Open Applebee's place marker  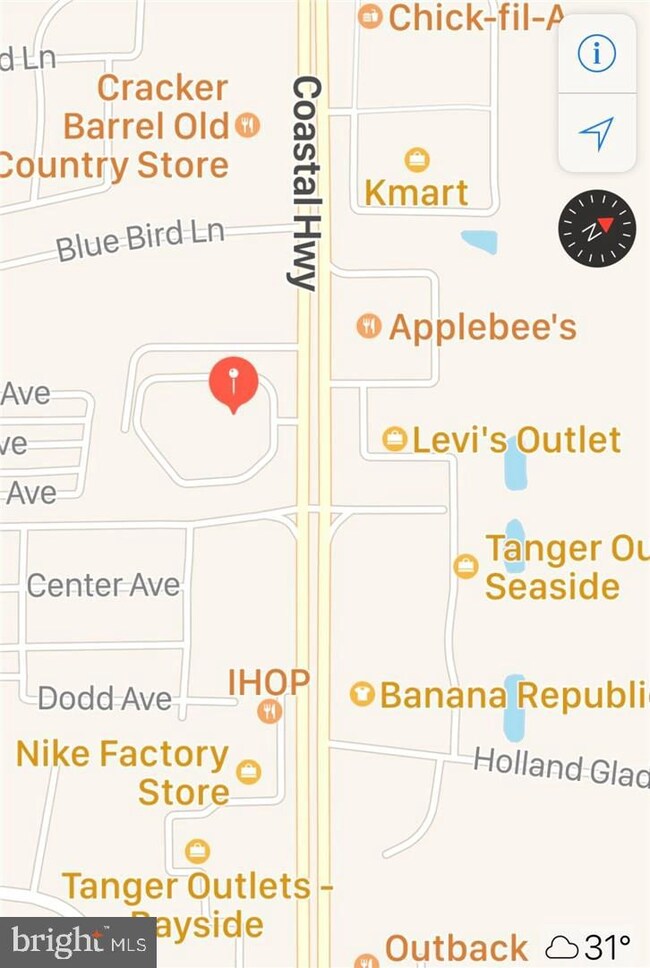369,326
